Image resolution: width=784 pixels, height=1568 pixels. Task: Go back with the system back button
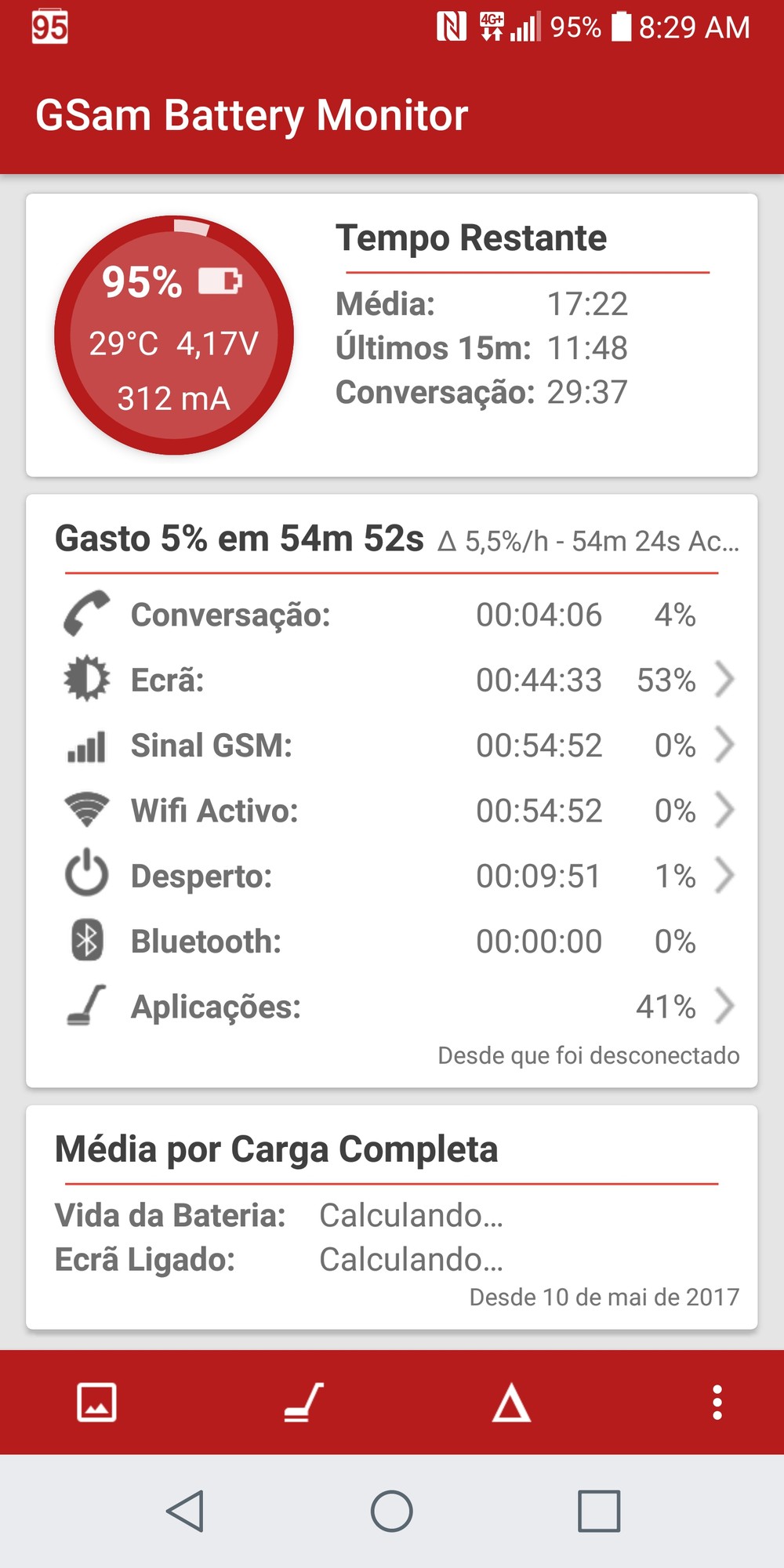(x=186, y=1511)
